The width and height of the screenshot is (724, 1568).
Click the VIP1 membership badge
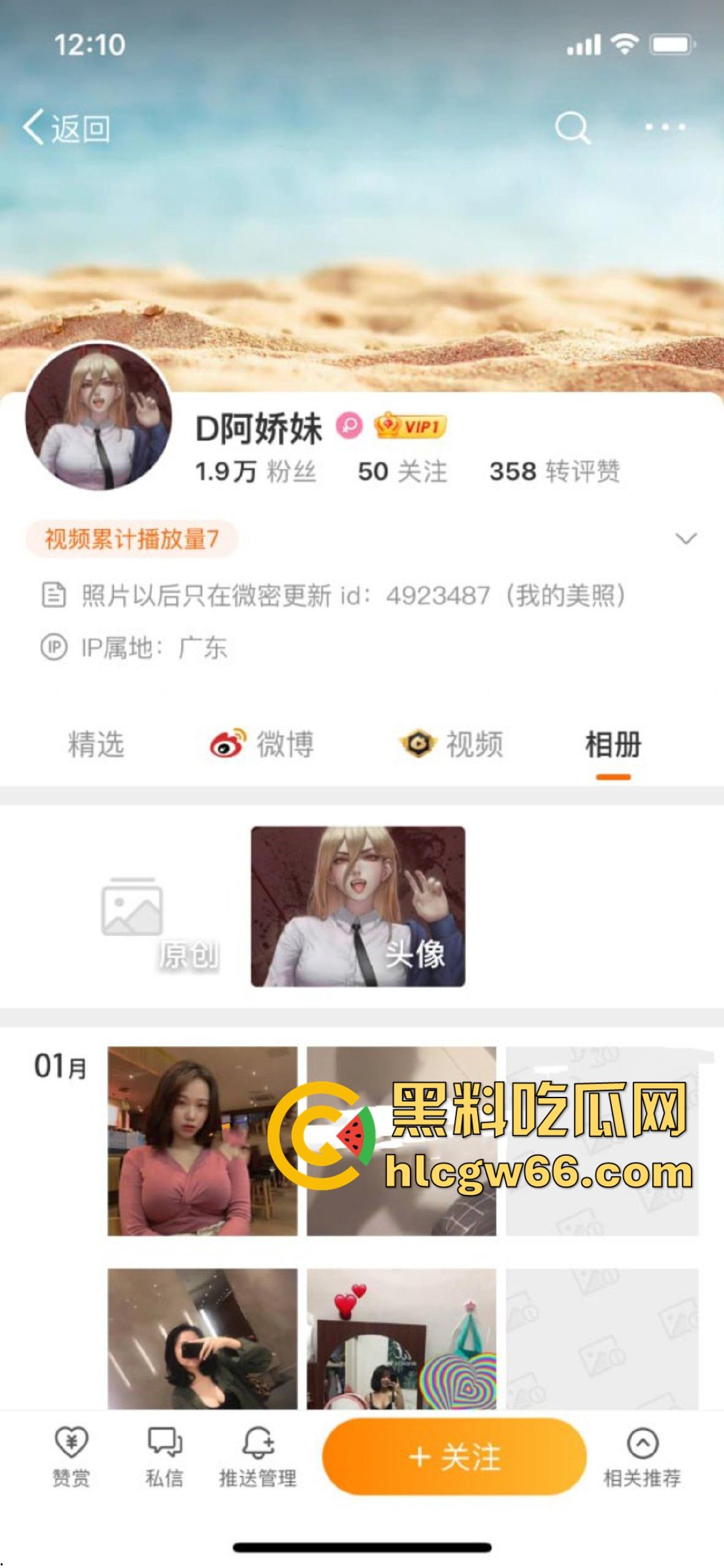pos(409,427)
